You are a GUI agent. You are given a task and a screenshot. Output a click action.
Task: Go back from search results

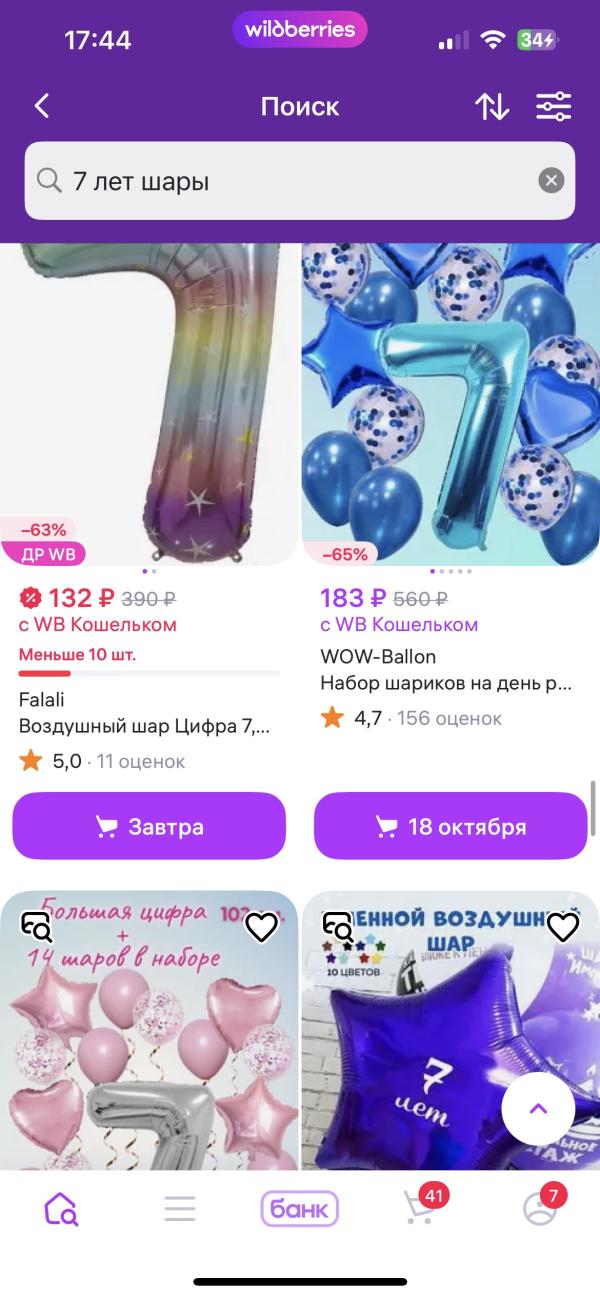pyautogui.click(x=42, y=106)
